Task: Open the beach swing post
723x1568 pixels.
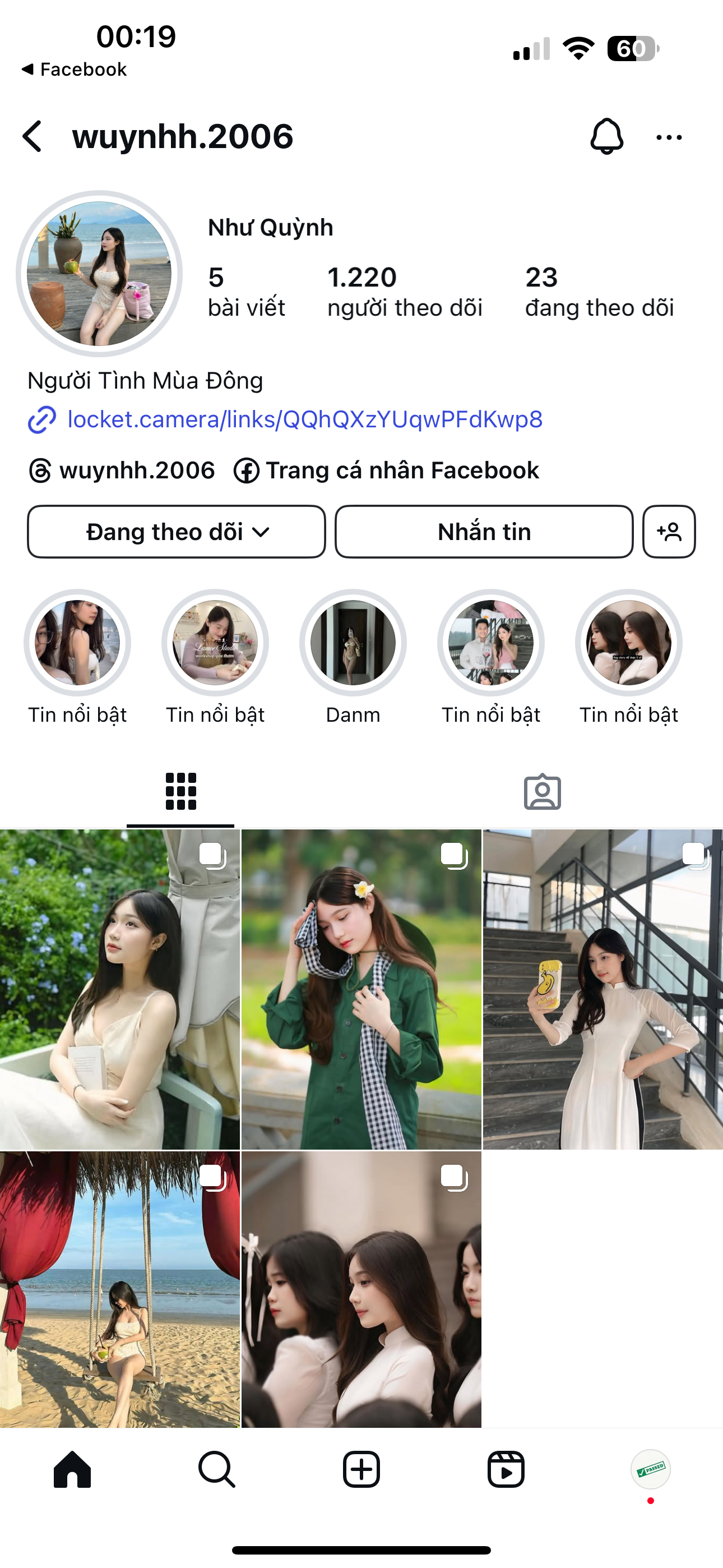Action: click(x=120, y=1289)
